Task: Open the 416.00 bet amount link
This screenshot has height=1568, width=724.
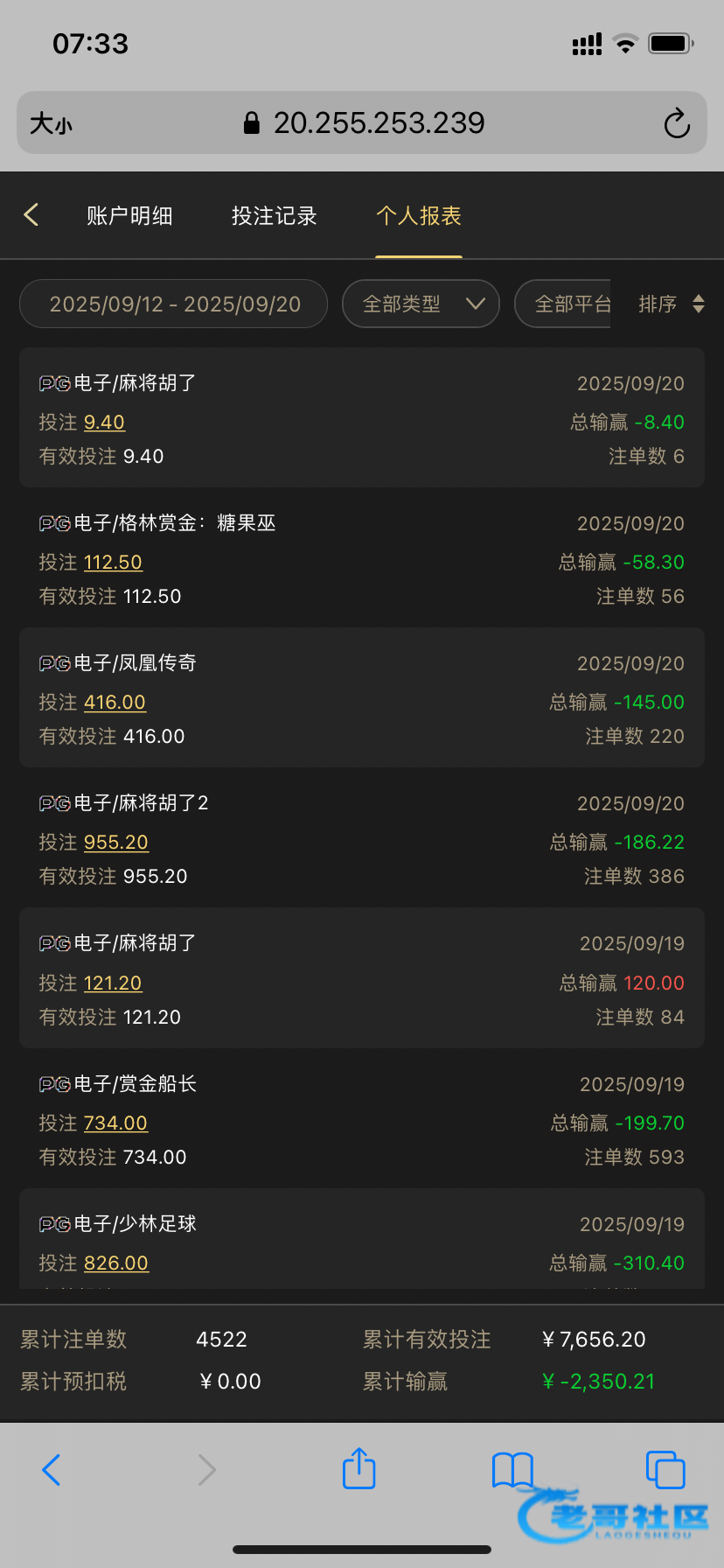Action: [x=115, y=703]
